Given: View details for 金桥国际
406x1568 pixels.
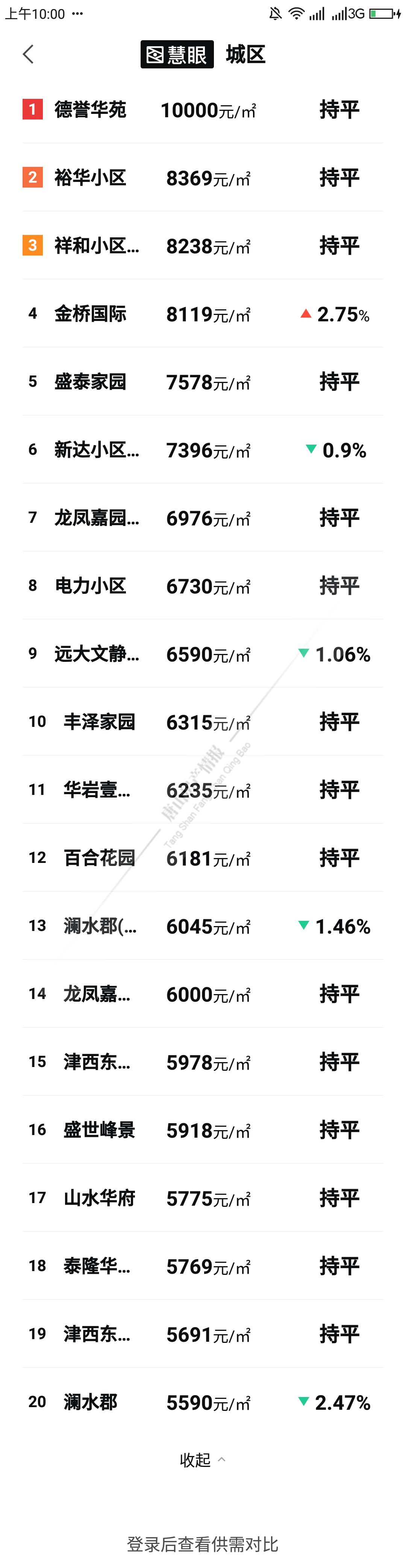Looking at the screenshot, I should point(90,314).
